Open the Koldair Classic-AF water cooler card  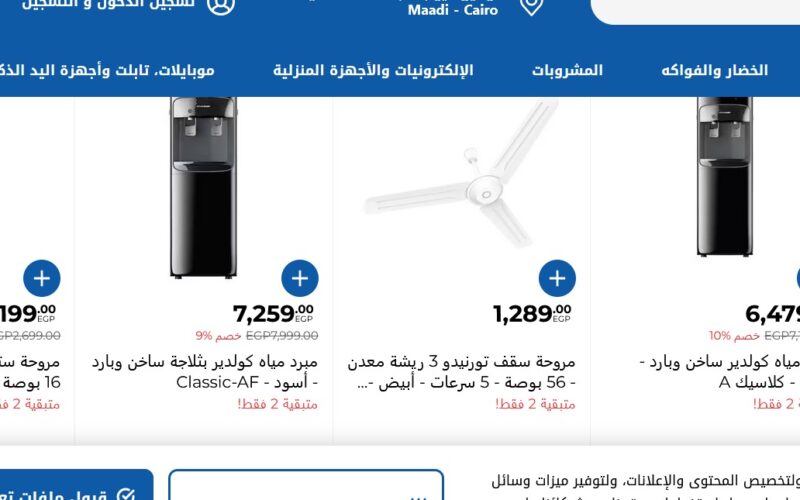click(204, 371)
